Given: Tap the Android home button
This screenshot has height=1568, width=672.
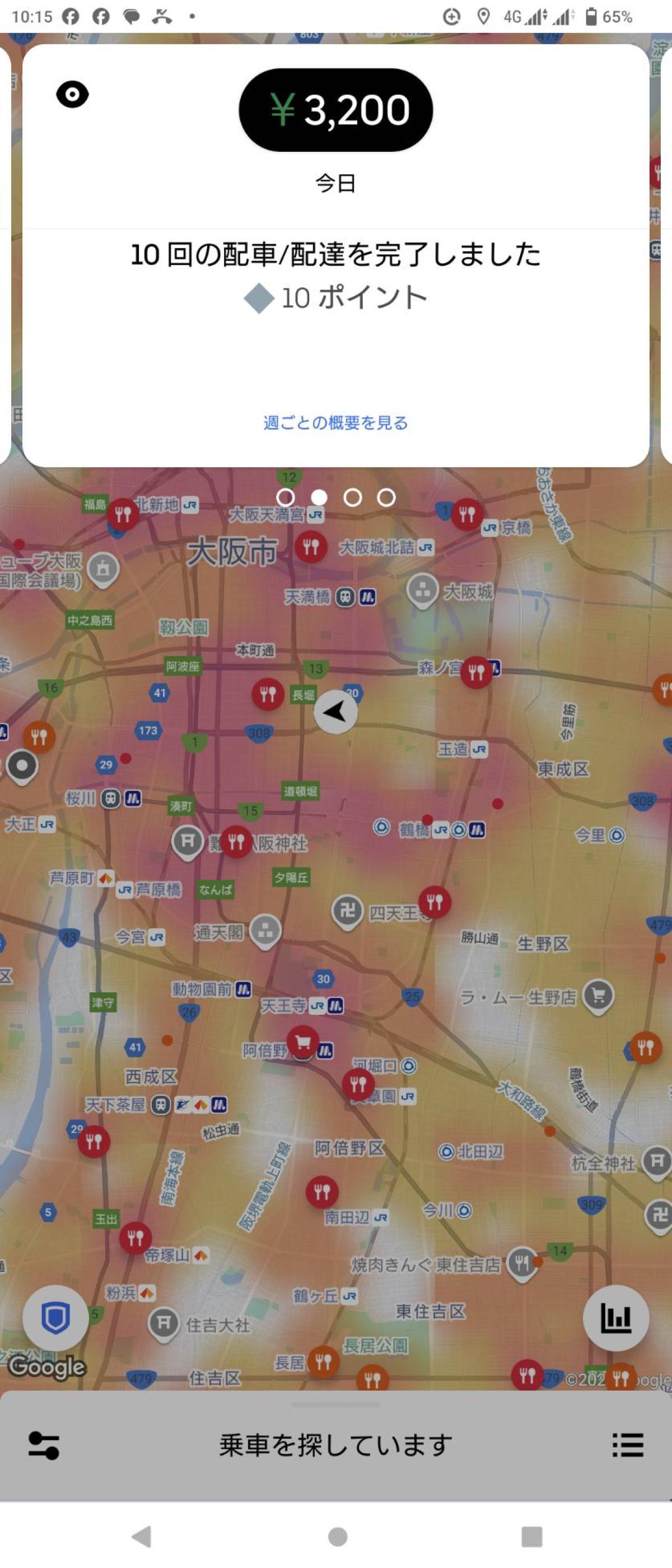Looking at the screenshot, I should tap(337, 1537).
